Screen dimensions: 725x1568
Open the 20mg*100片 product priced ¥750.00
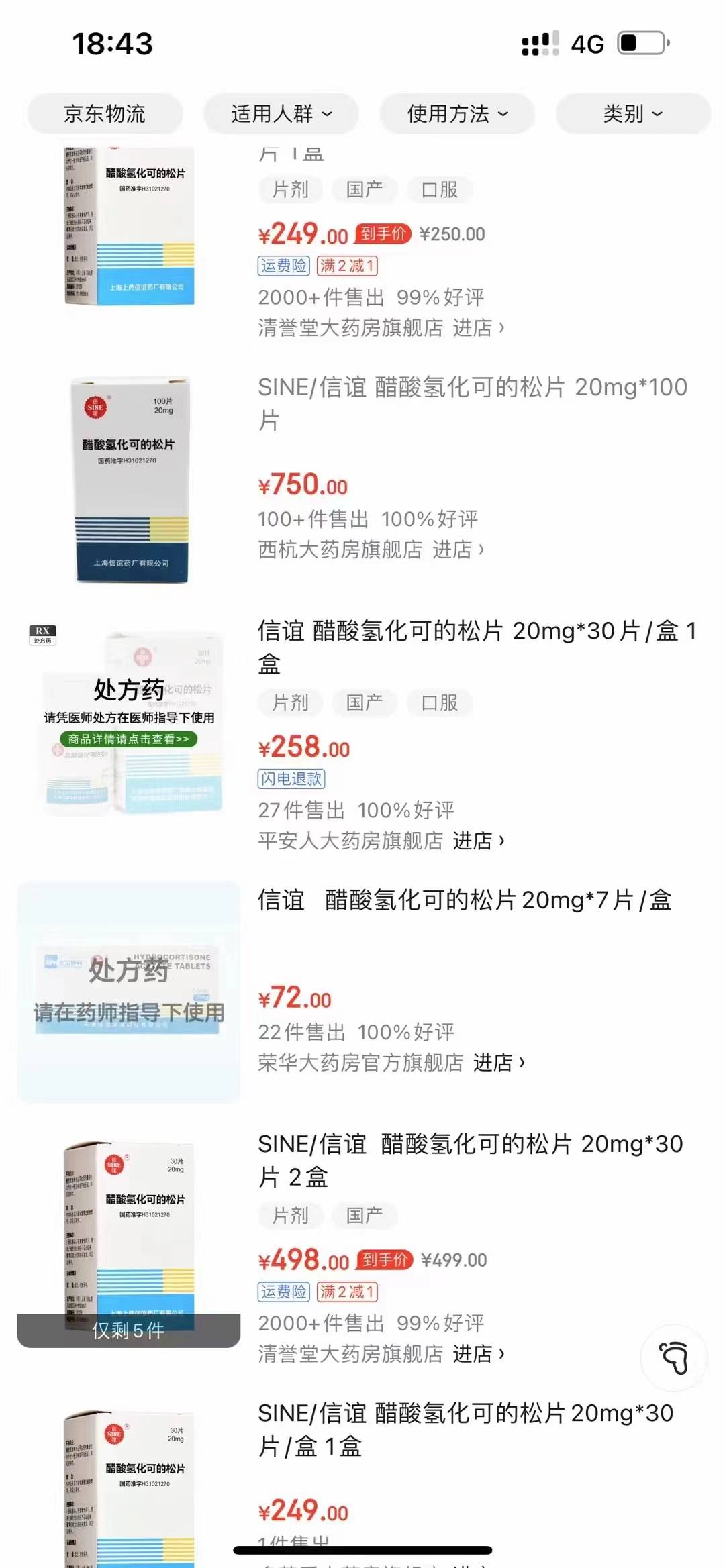coord(472,403)
